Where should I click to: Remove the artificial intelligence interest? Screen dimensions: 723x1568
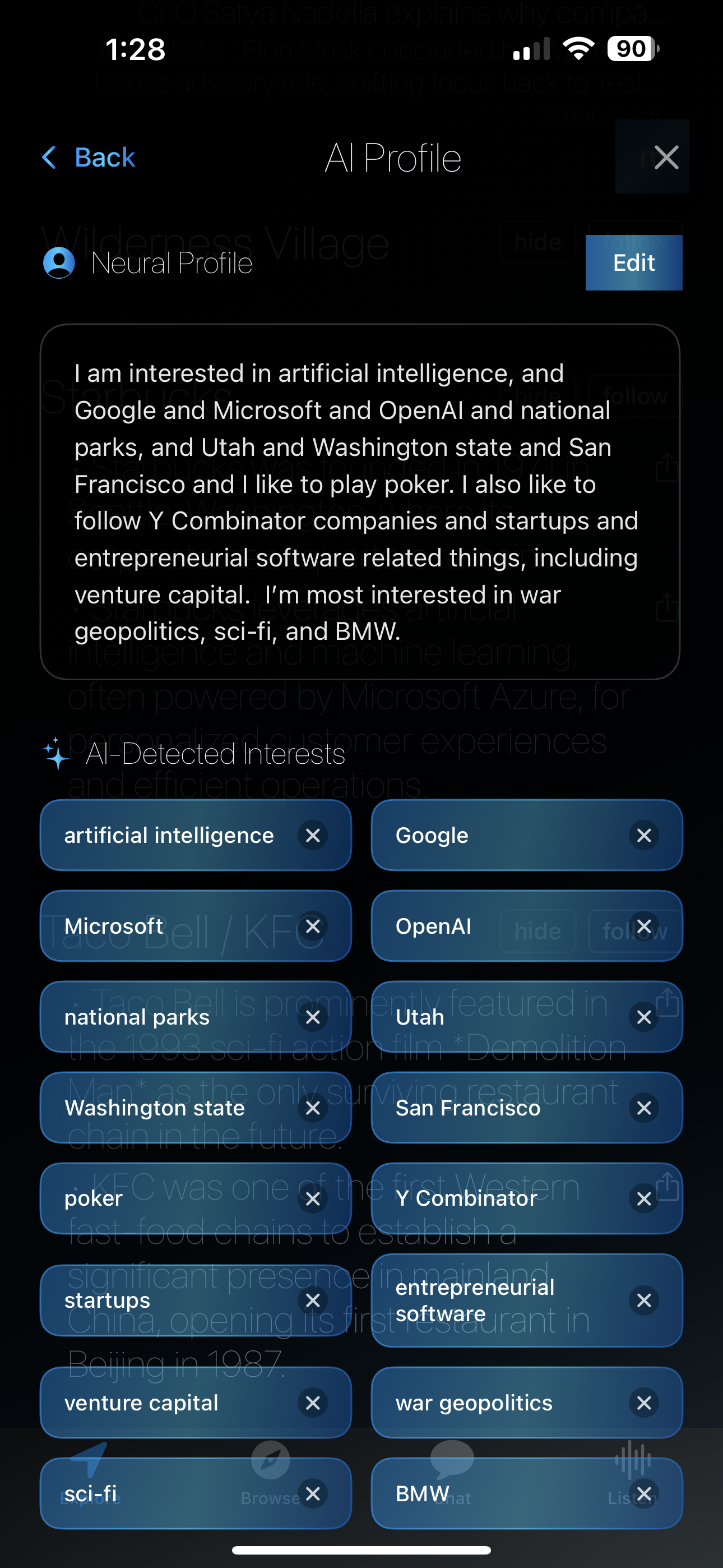tap(313, 836)
